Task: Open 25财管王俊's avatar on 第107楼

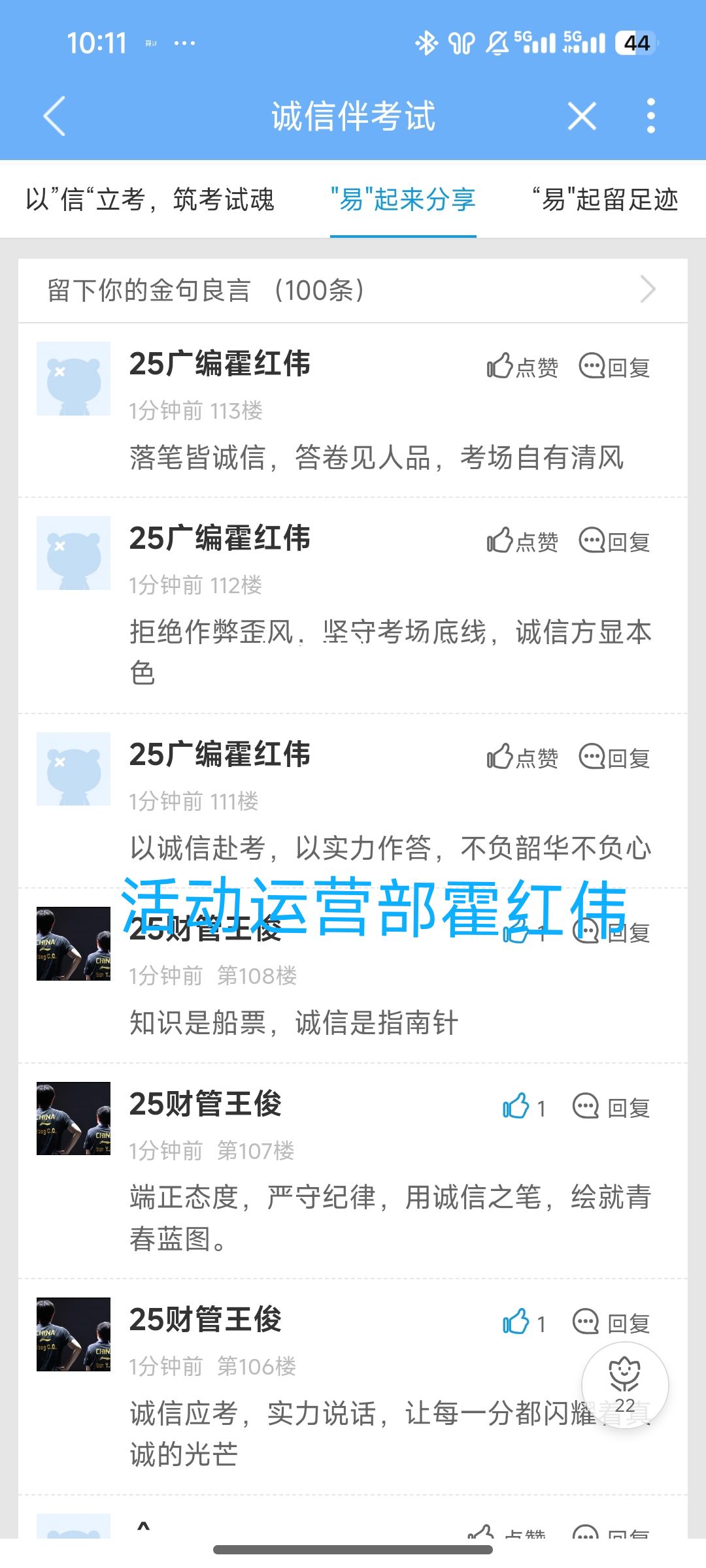Action: (x=73, y=1119)
